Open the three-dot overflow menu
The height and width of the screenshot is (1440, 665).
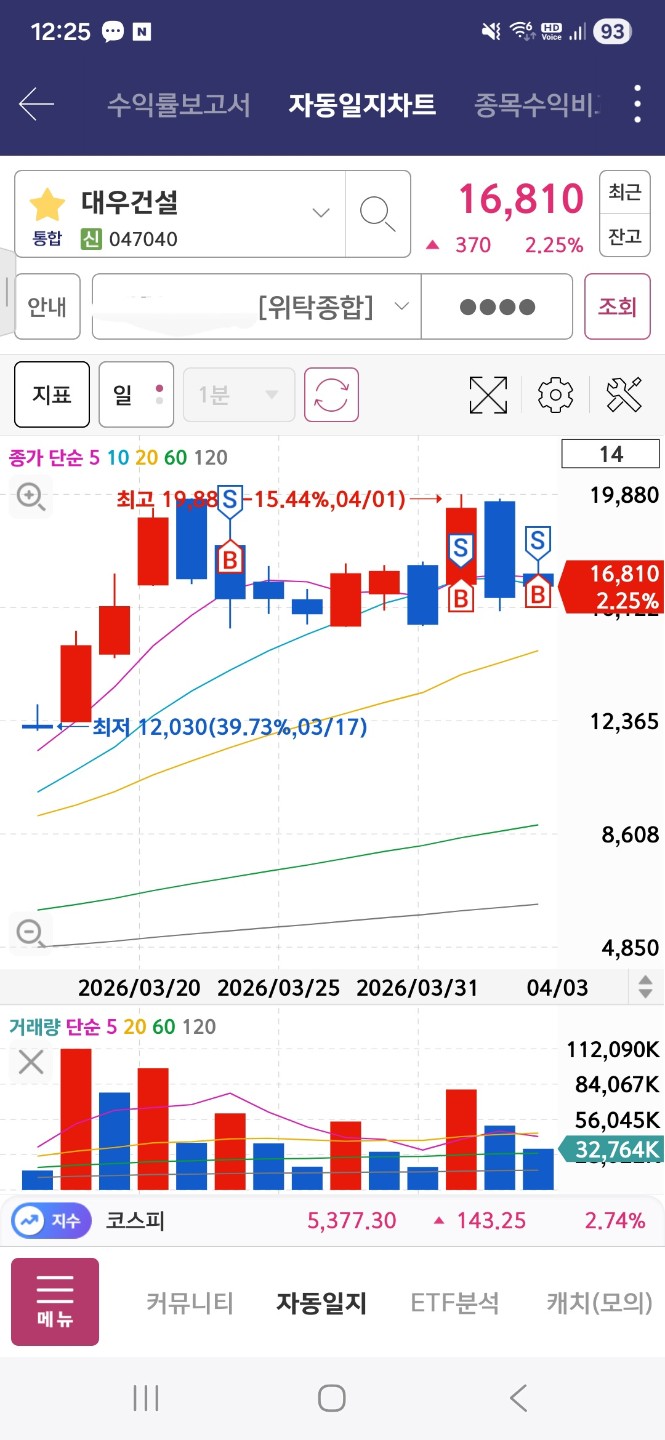pos(638,104)
